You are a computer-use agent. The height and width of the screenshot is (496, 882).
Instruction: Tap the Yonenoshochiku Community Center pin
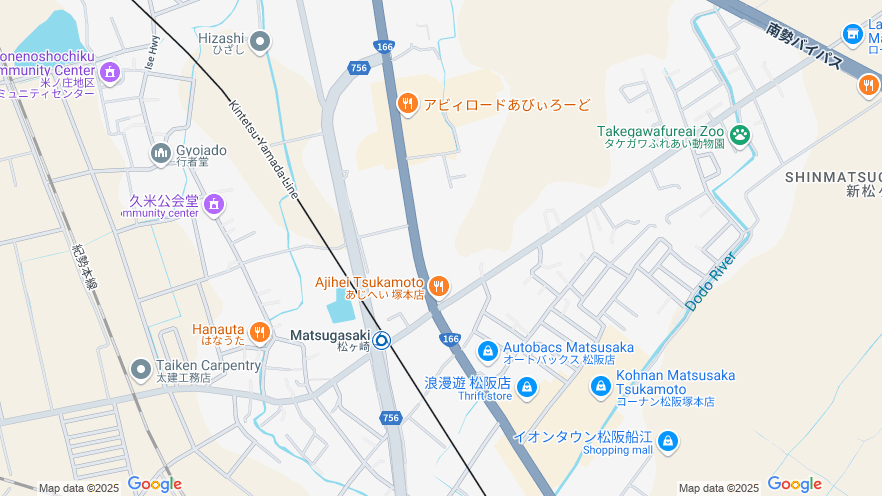click(x=110, y=72)
